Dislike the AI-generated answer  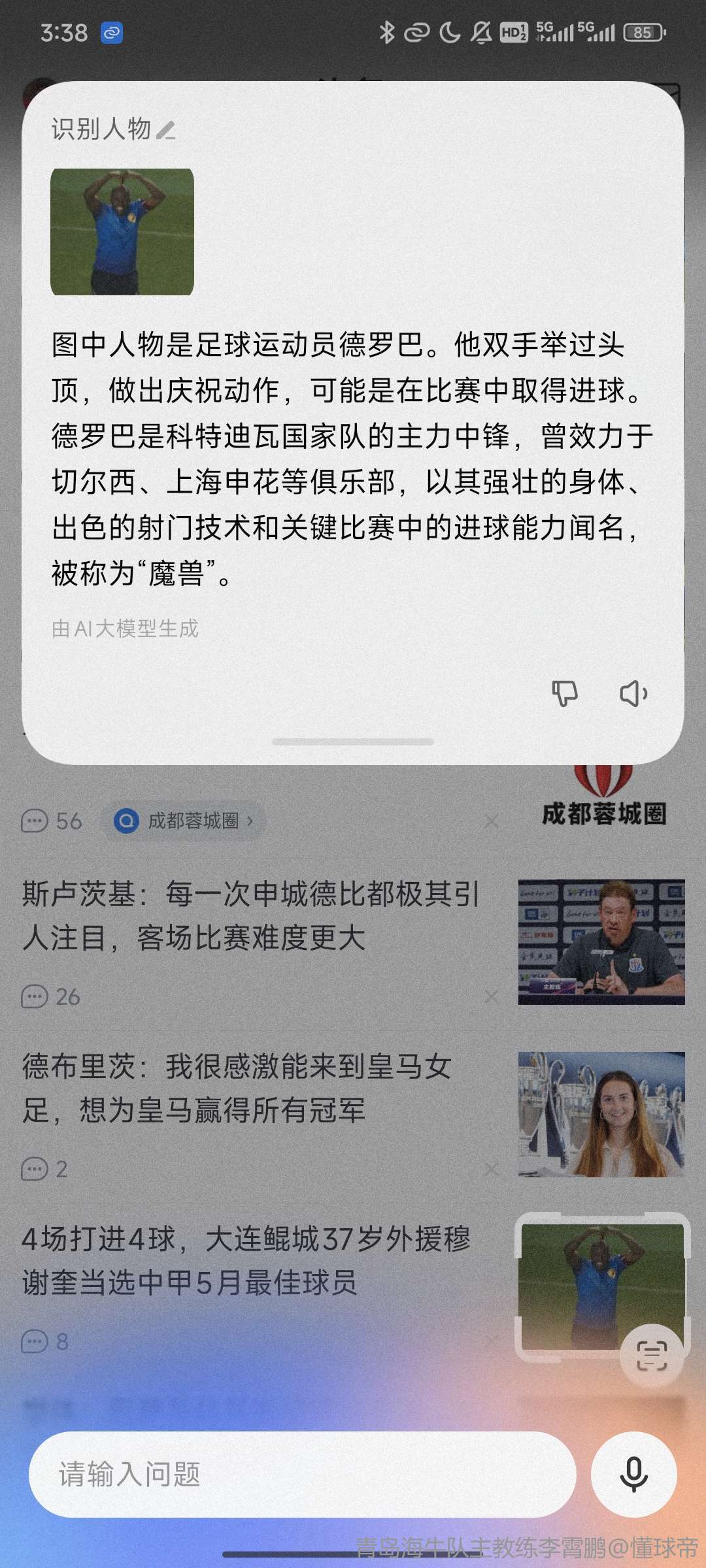(565, 693)
